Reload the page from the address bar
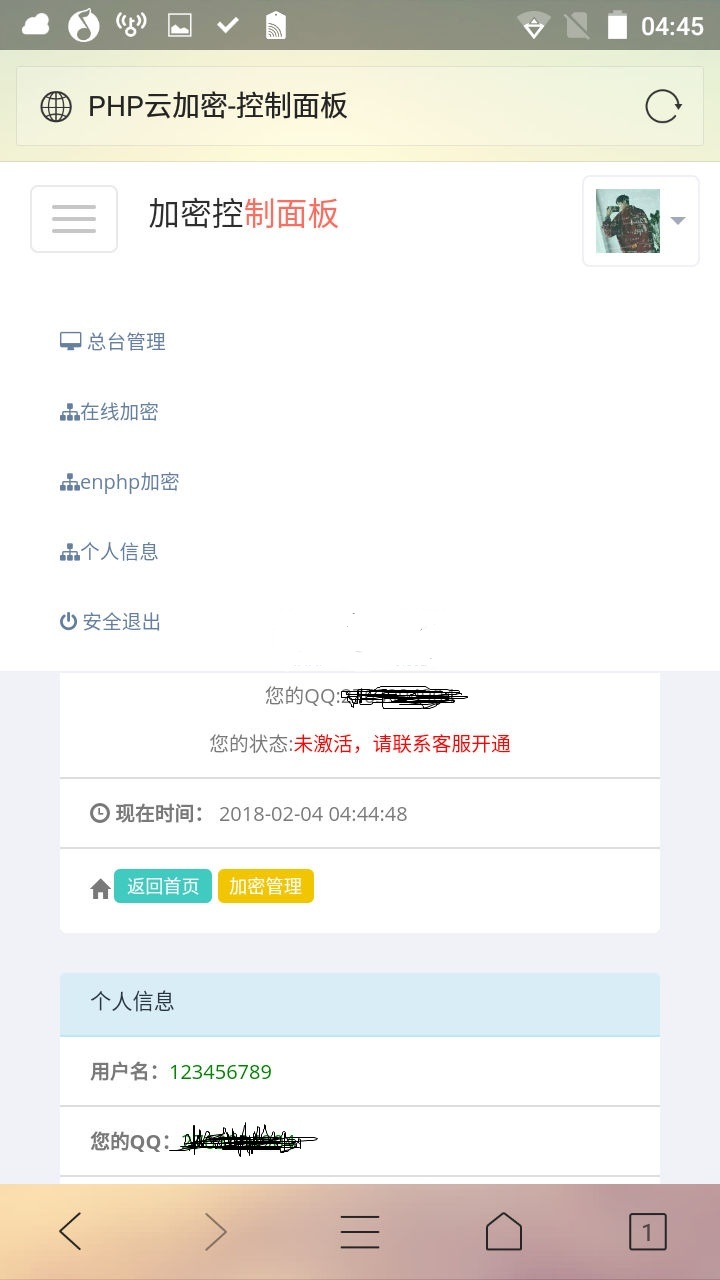 click(x=663, y=106)
